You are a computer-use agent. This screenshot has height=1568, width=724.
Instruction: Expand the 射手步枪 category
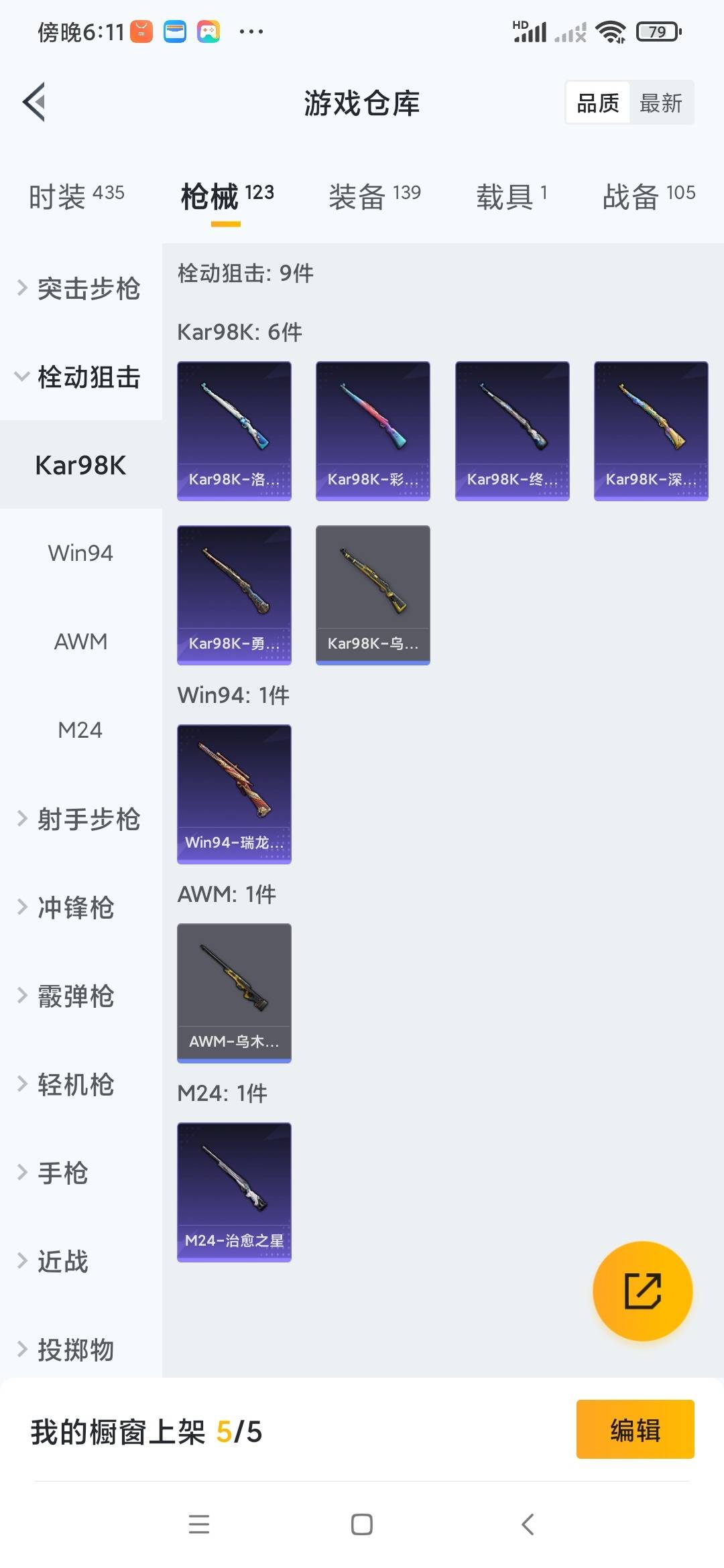click(x=80, y=819)
